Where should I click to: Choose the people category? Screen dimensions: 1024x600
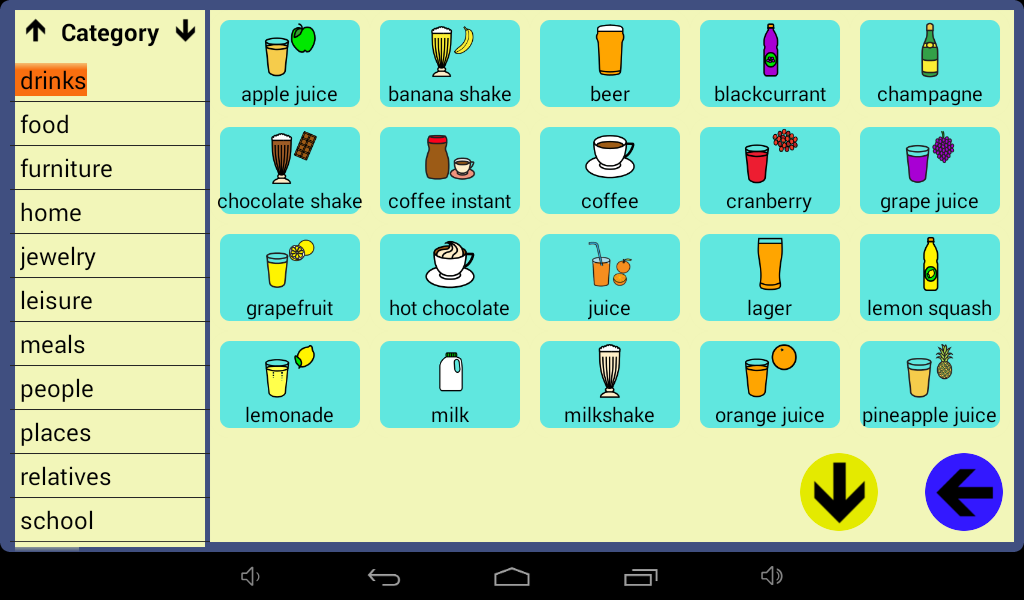coord(57,389)
